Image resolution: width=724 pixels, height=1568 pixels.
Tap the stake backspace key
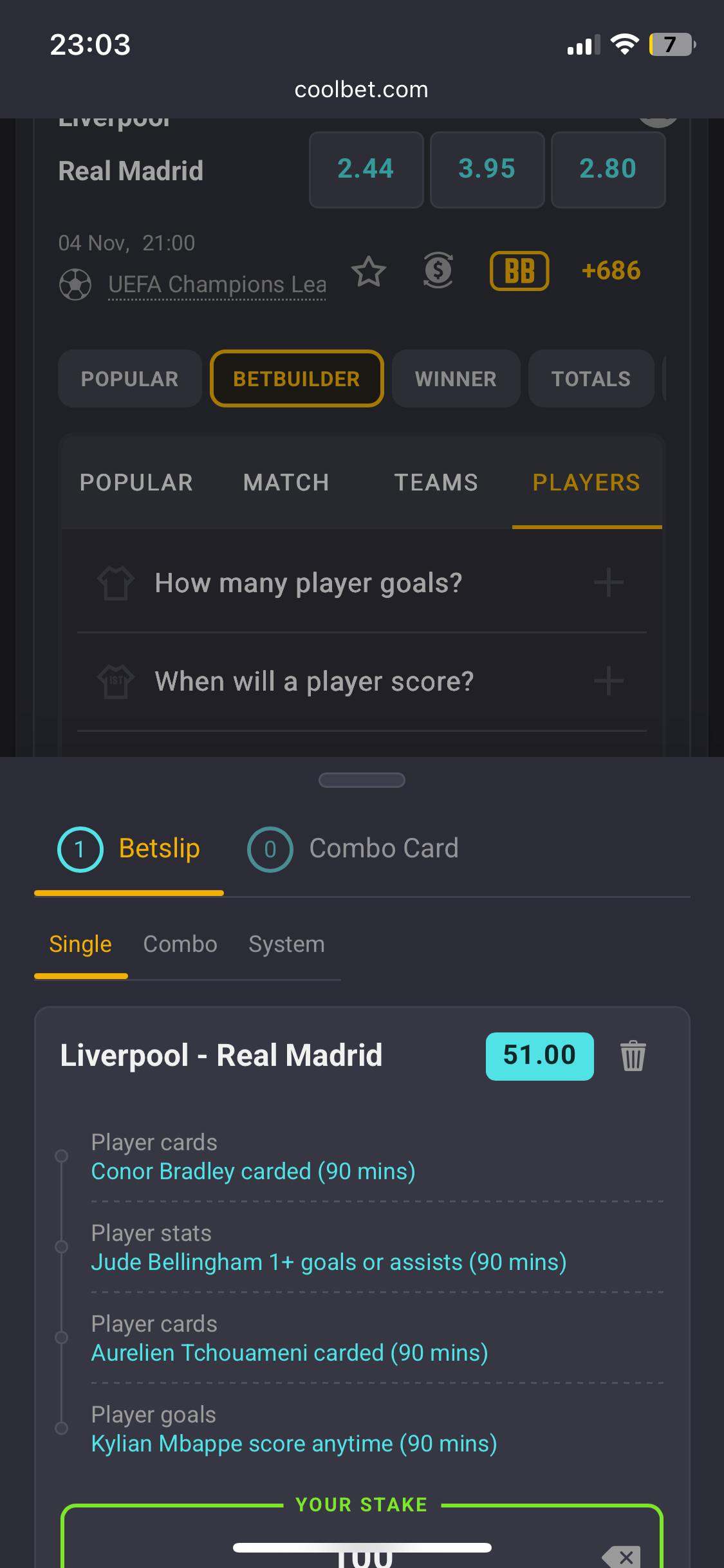(x=622, y=1557)
